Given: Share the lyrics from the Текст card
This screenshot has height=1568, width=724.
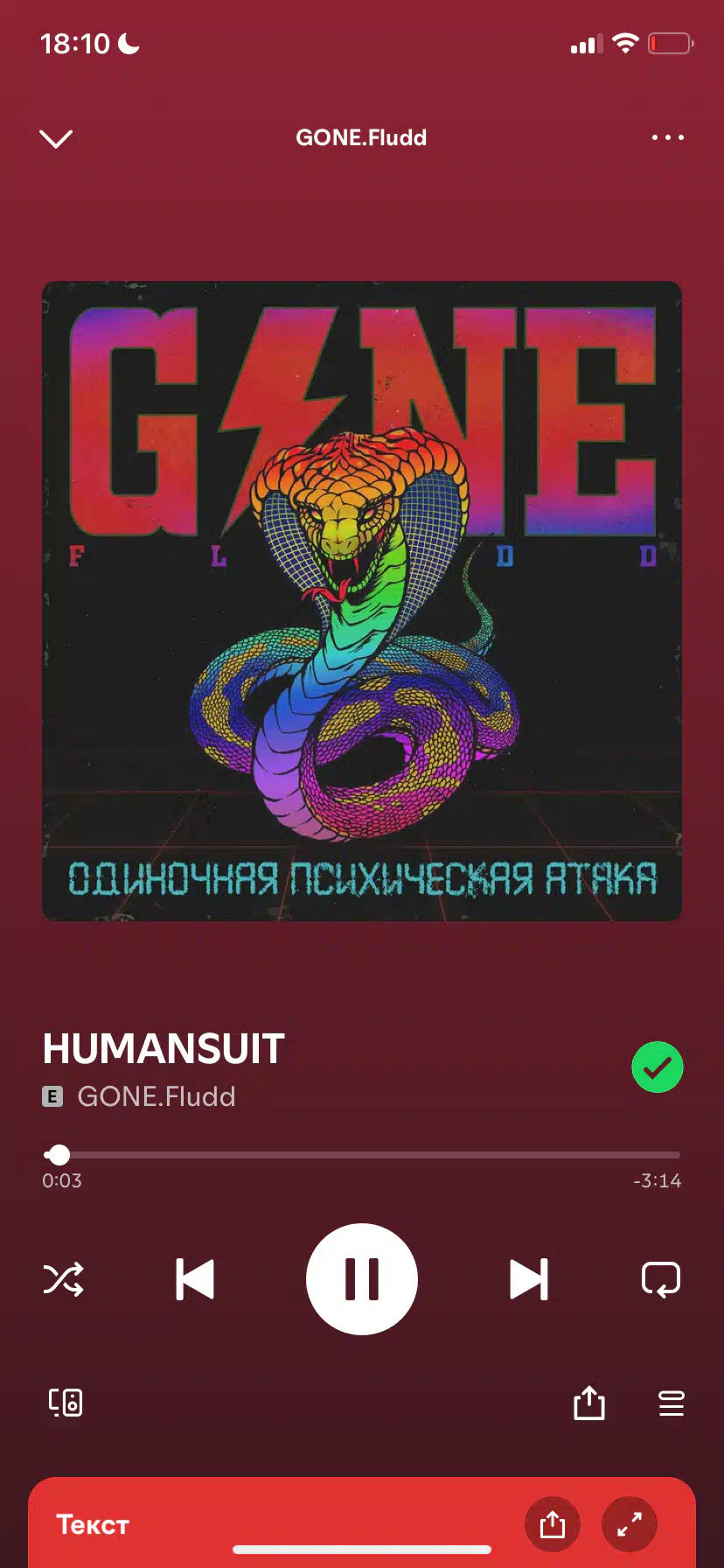Looking at the screenshot, I should 553,1524.
